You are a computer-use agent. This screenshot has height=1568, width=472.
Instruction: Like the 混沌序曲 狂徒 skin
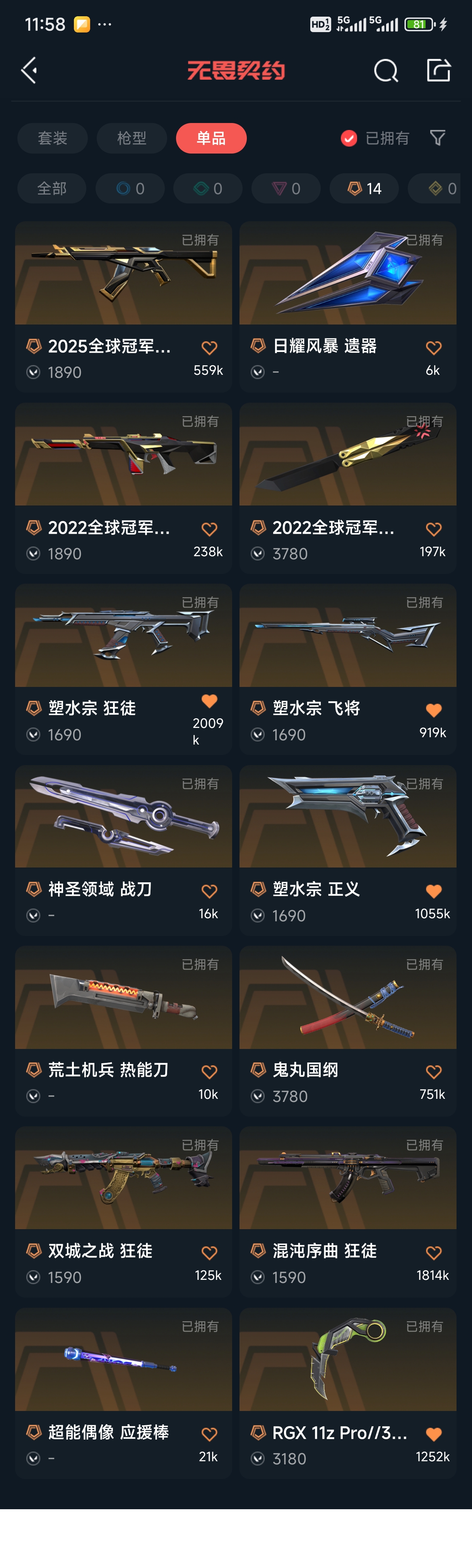[x=433, y=1253]
